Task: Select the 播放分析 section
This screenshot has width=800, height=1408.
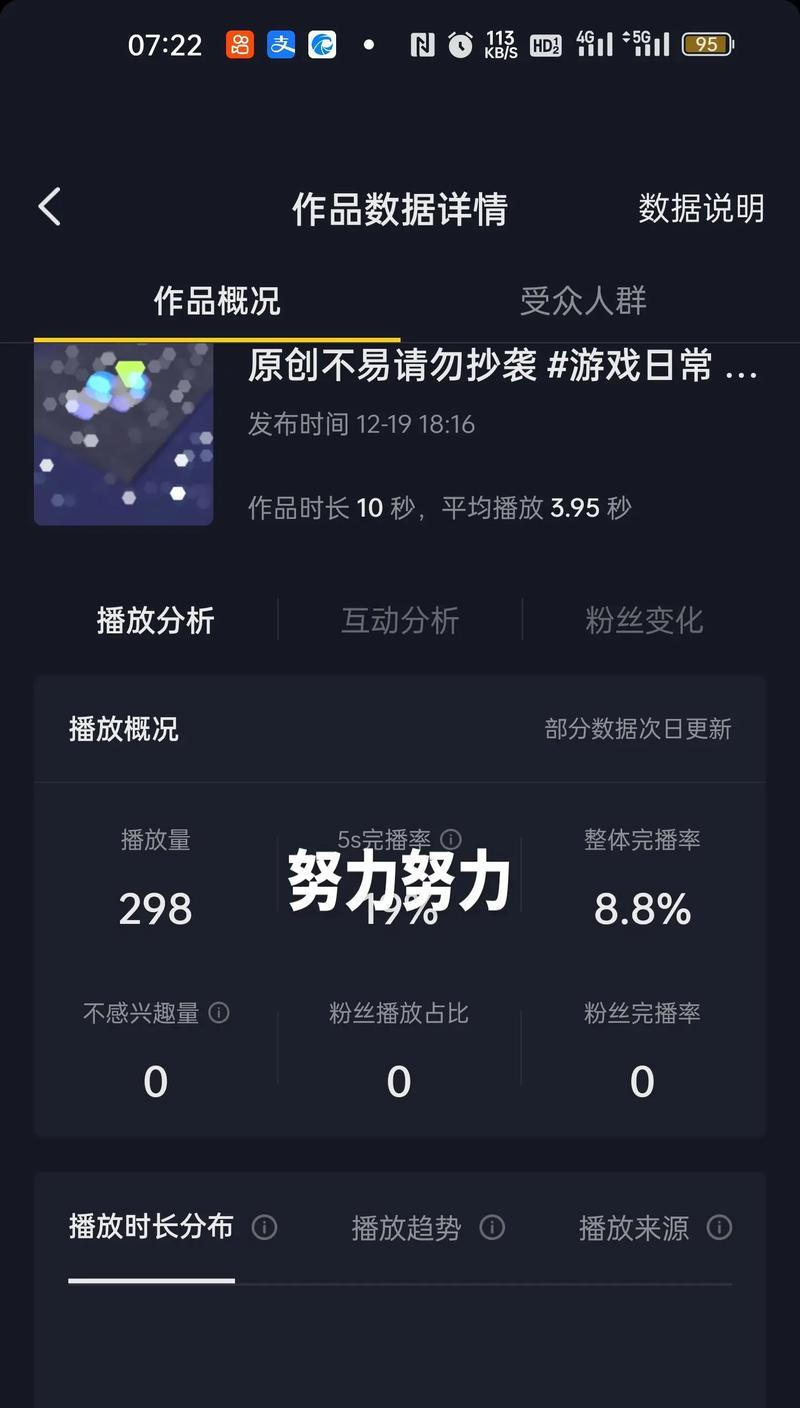Action: click(155, 620)
